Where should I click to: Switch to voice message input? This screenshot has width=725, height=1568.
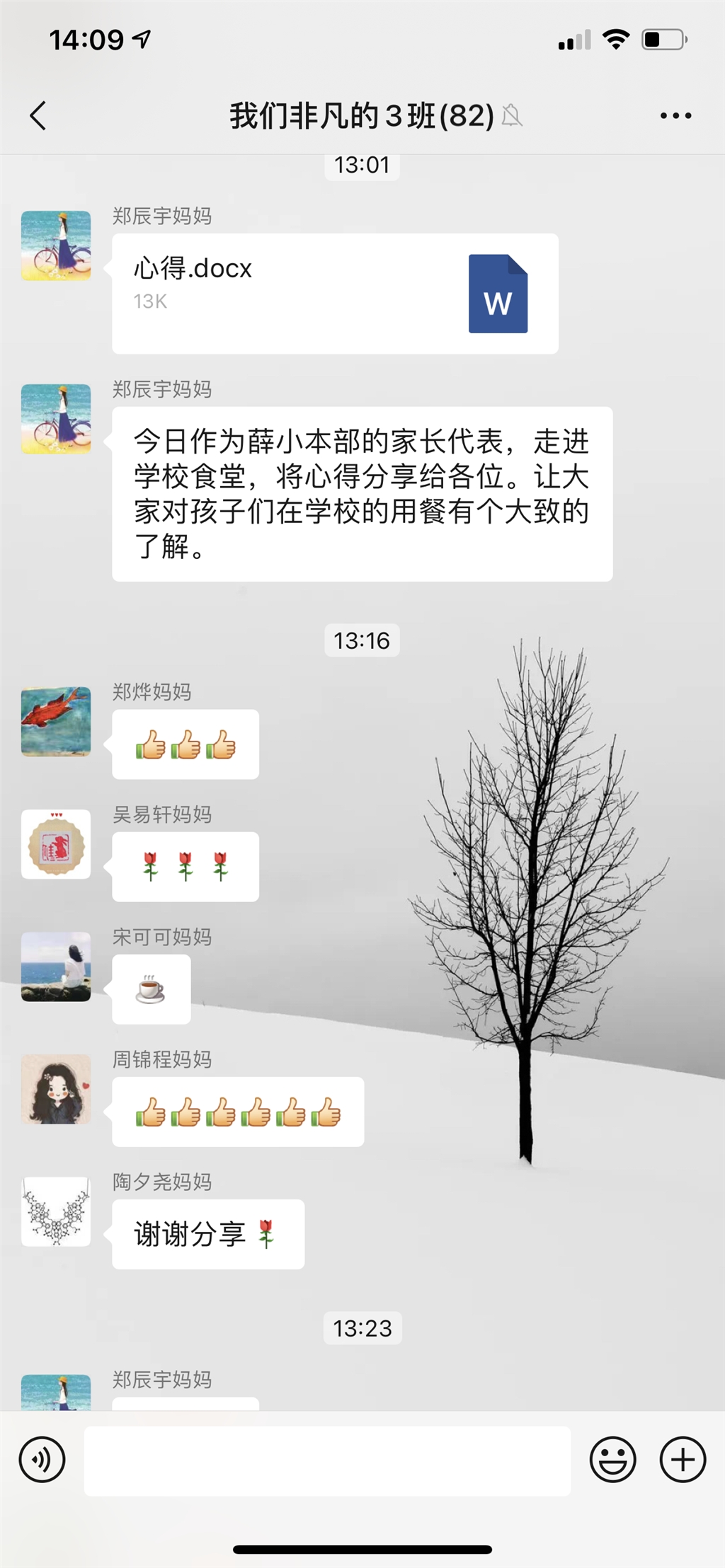[x=42, y=1459]
